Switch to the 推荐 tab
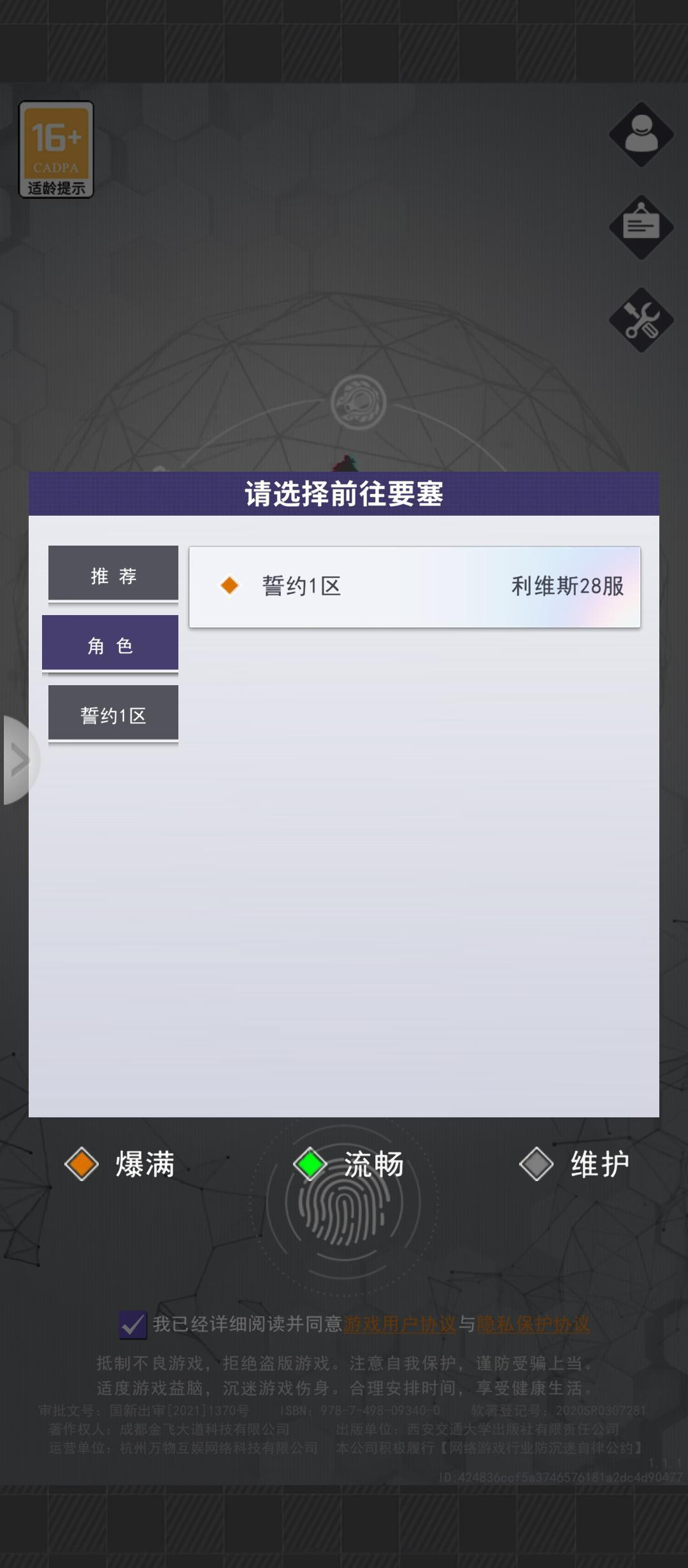 click(x=113, y=574)
